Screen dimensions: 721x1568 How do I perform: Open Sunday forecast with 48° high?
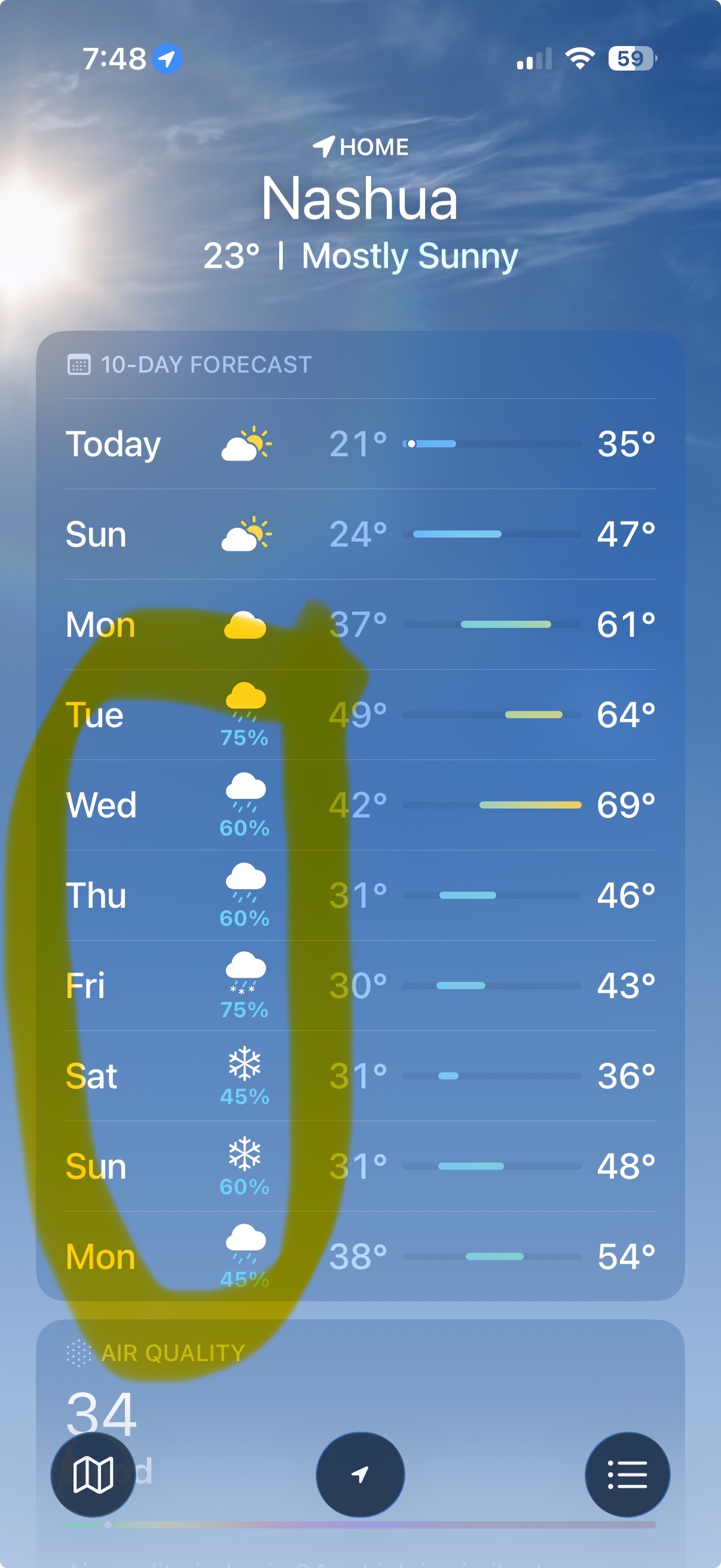360,1166
